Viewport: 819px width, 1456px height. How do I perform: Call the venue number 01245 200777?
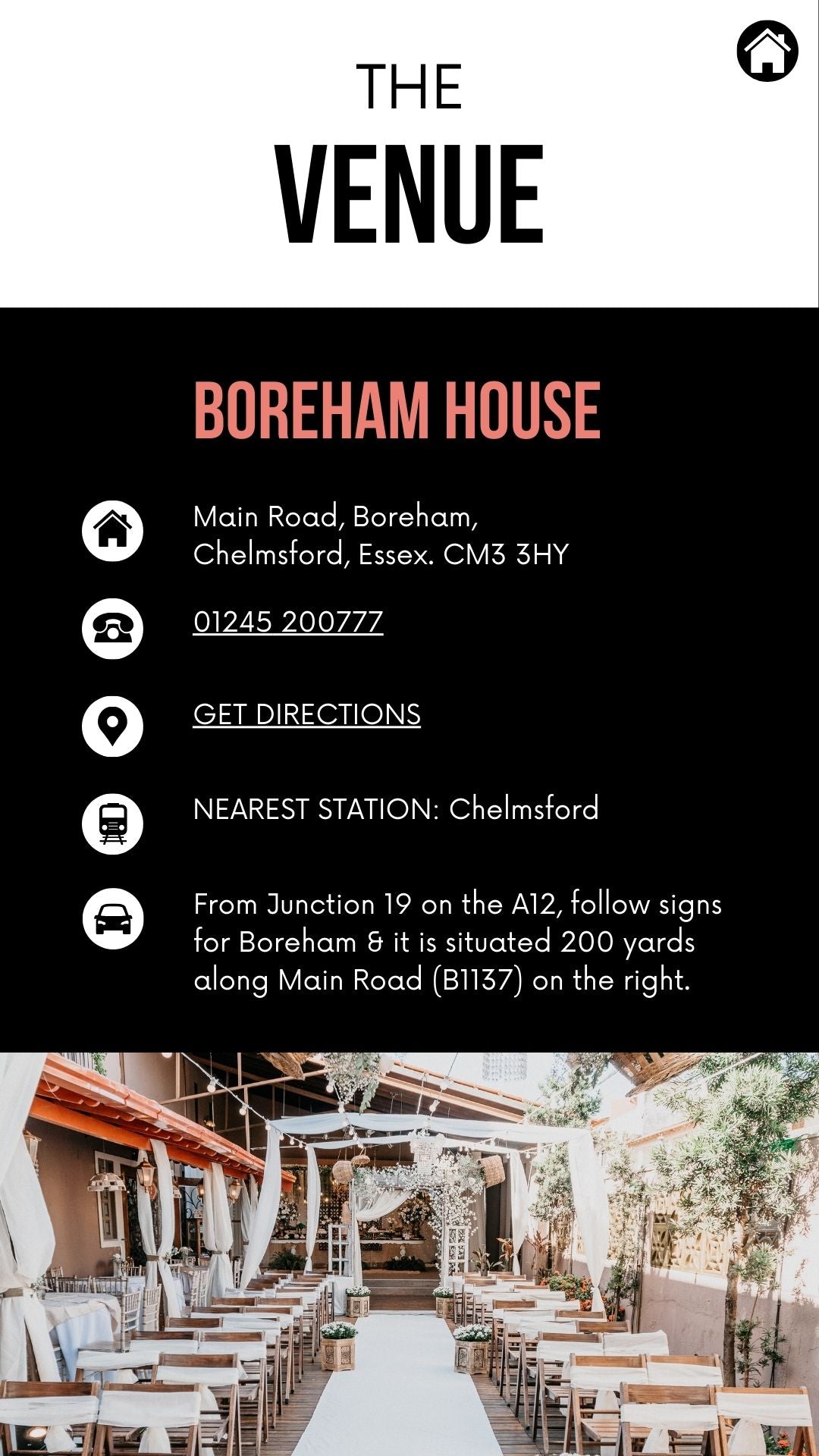pos(287,623)
